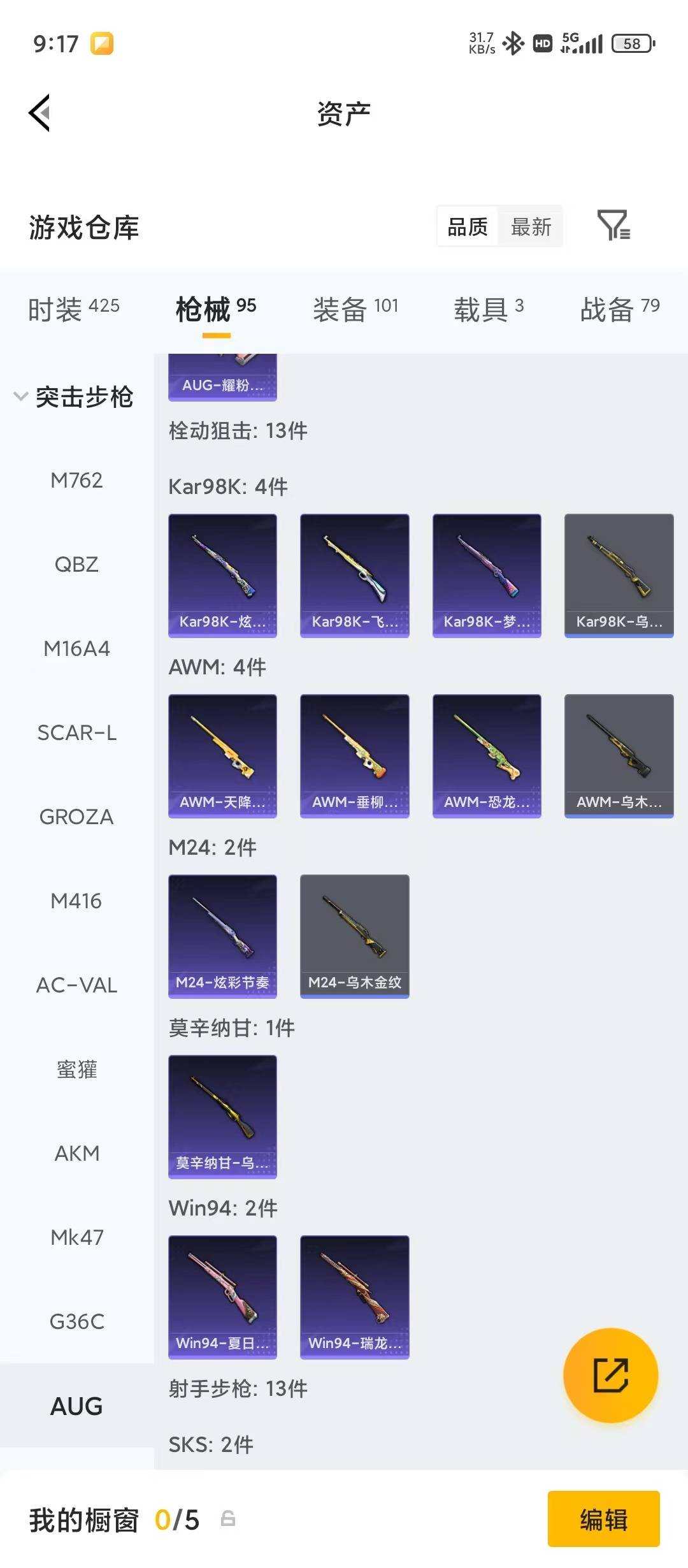Open the 莫辛纳甘-乌 skin tile
The height and width of the screenshot is (1568, 688).
(222, 1117)
